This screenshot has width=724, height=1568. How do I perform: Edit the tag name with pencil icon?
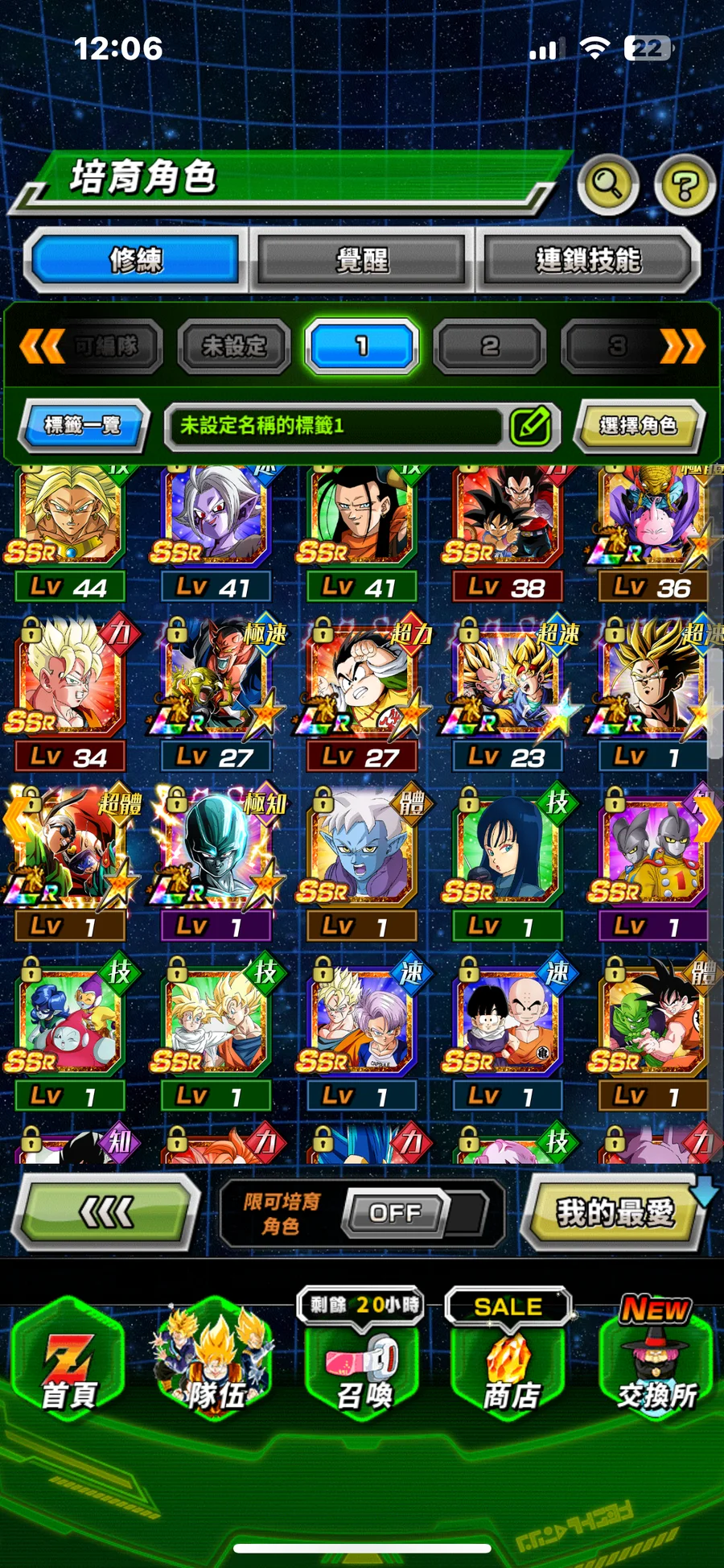point(530,426)
